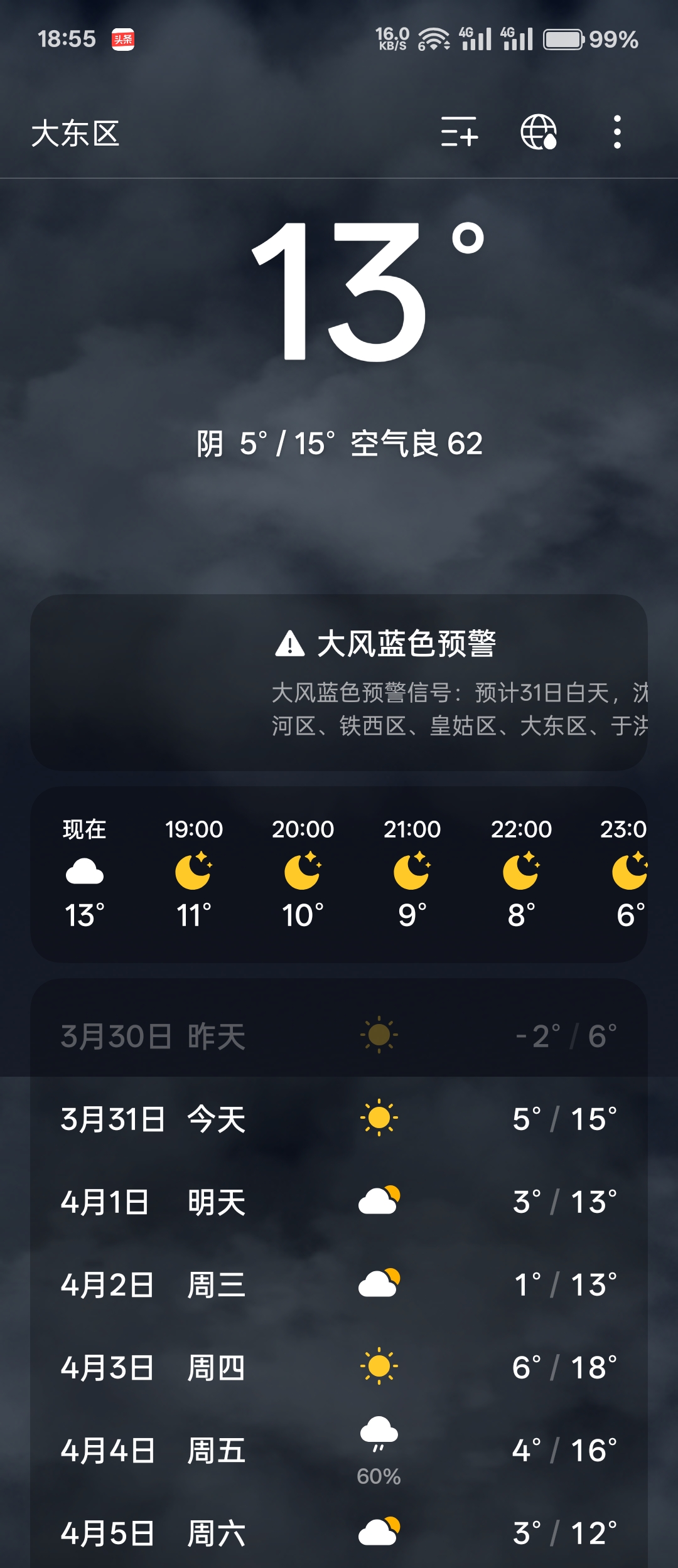View forecast details for 3月31日 今天
This screenshot has width=678, height=1568.
pos(339,1119)
